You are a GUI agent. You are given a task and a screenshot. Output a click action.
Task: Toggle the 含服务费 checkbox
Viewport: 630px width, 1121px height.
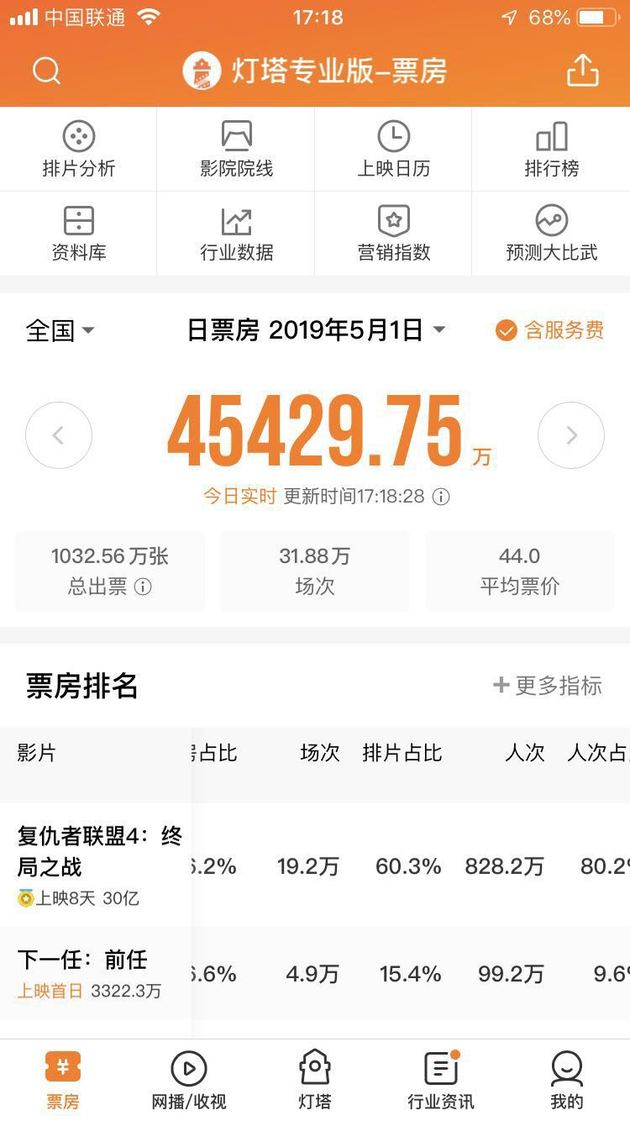(x=549, y=330)
